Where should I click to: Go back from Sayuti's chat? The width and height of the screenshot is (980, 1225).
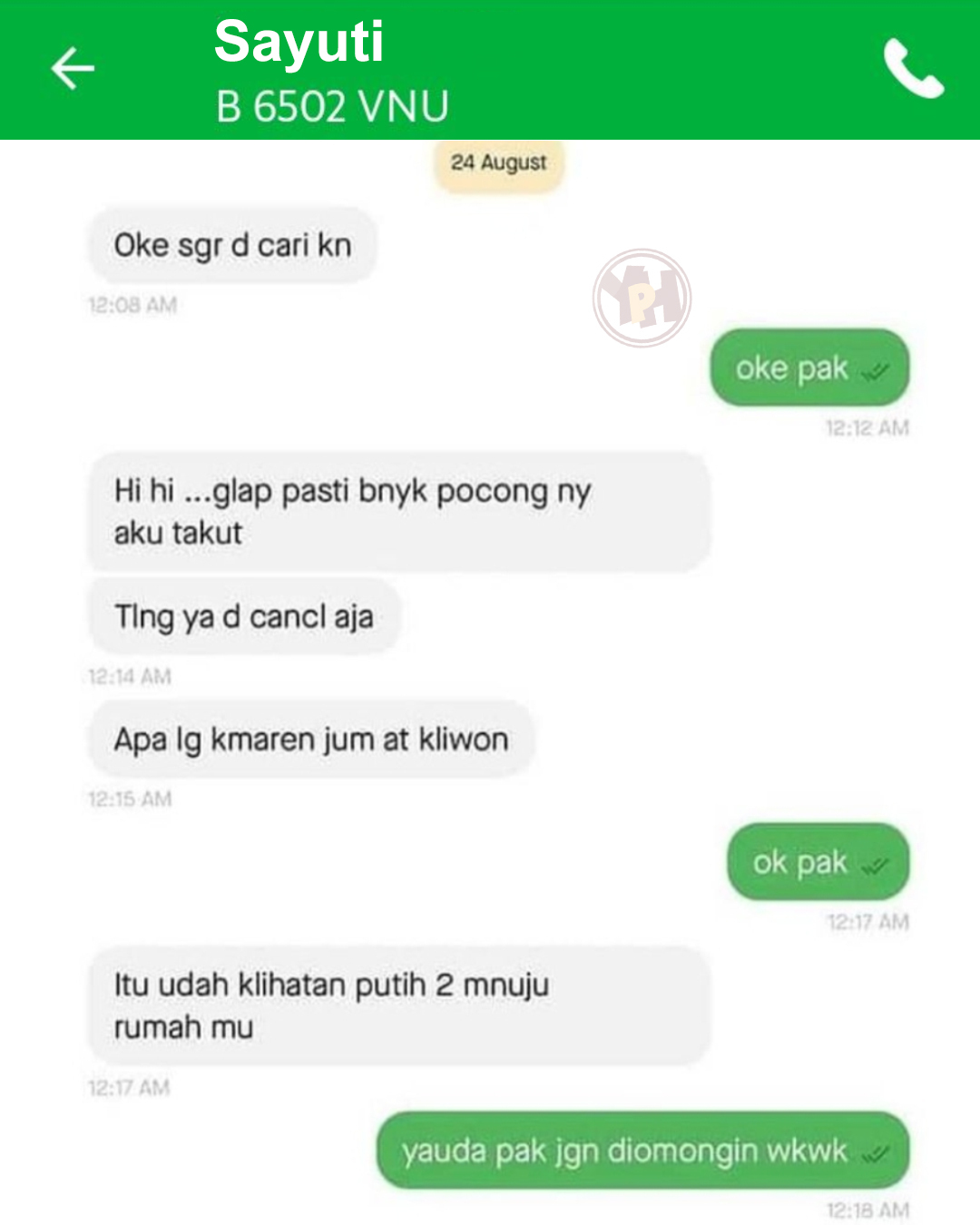(x=73, y=69)
